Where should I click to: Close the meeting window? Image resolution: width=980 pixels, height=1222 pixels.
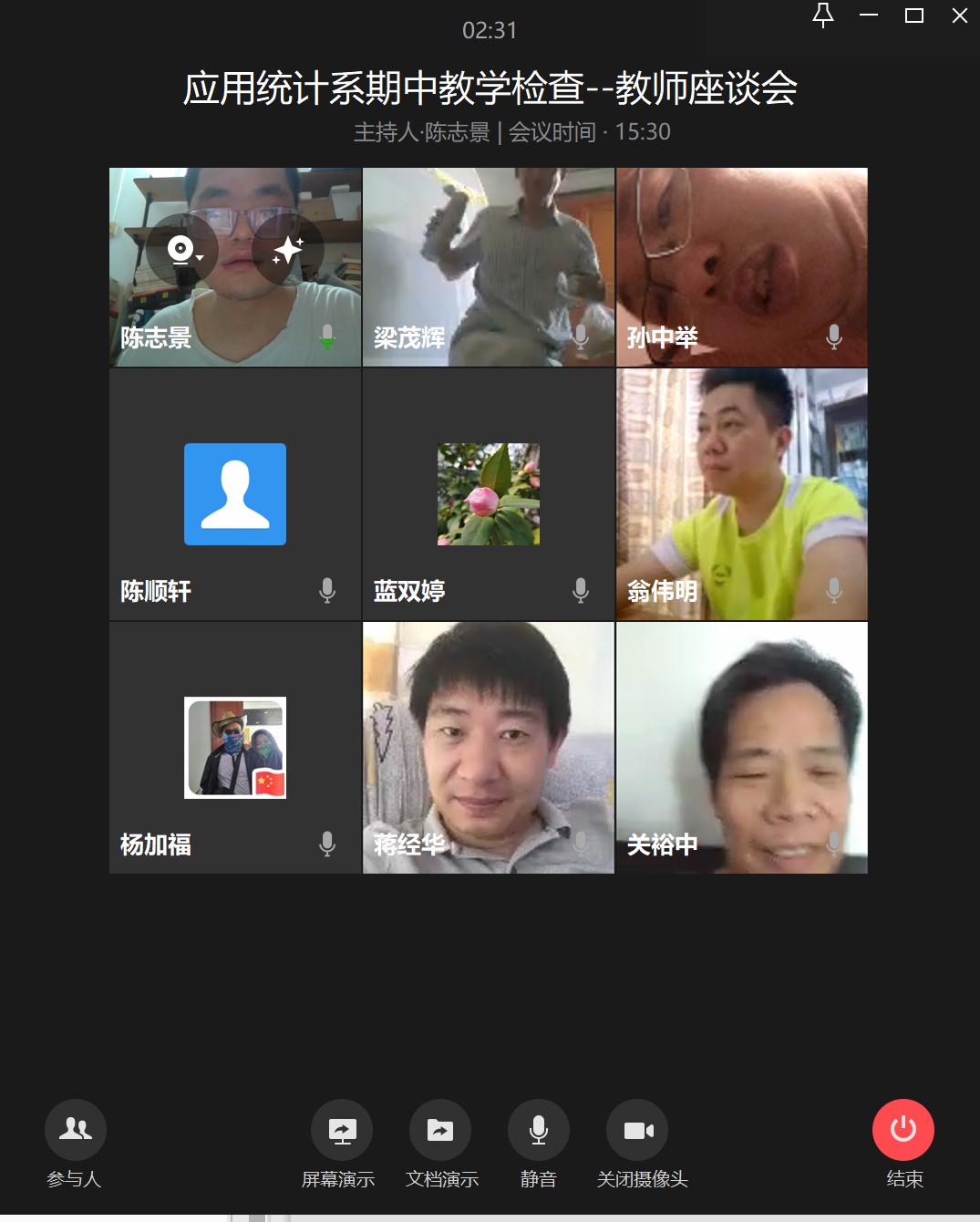[x=959, y=16]
